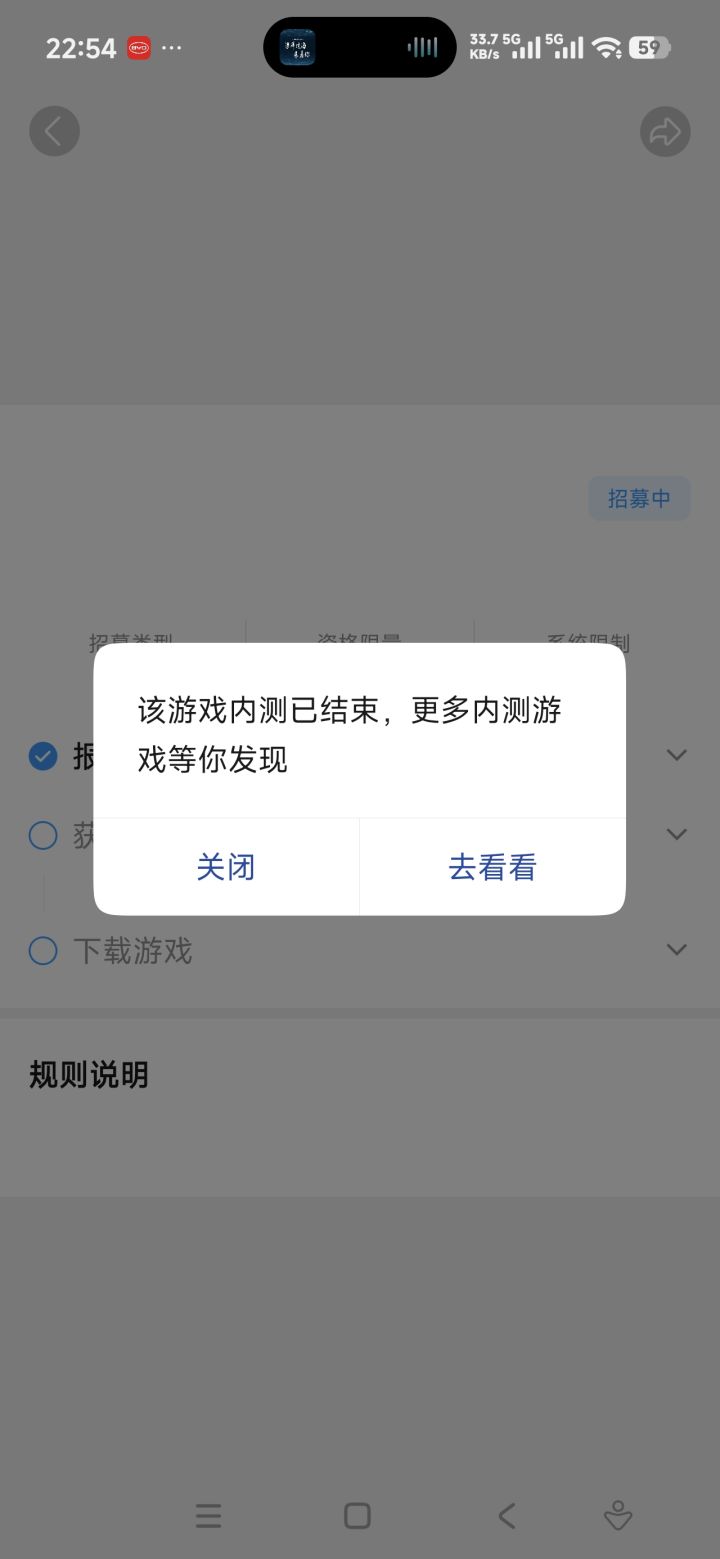Viewport: 720px width, 1559px height.
Task: Tap the share icon at top right
Action: point(665,131)
